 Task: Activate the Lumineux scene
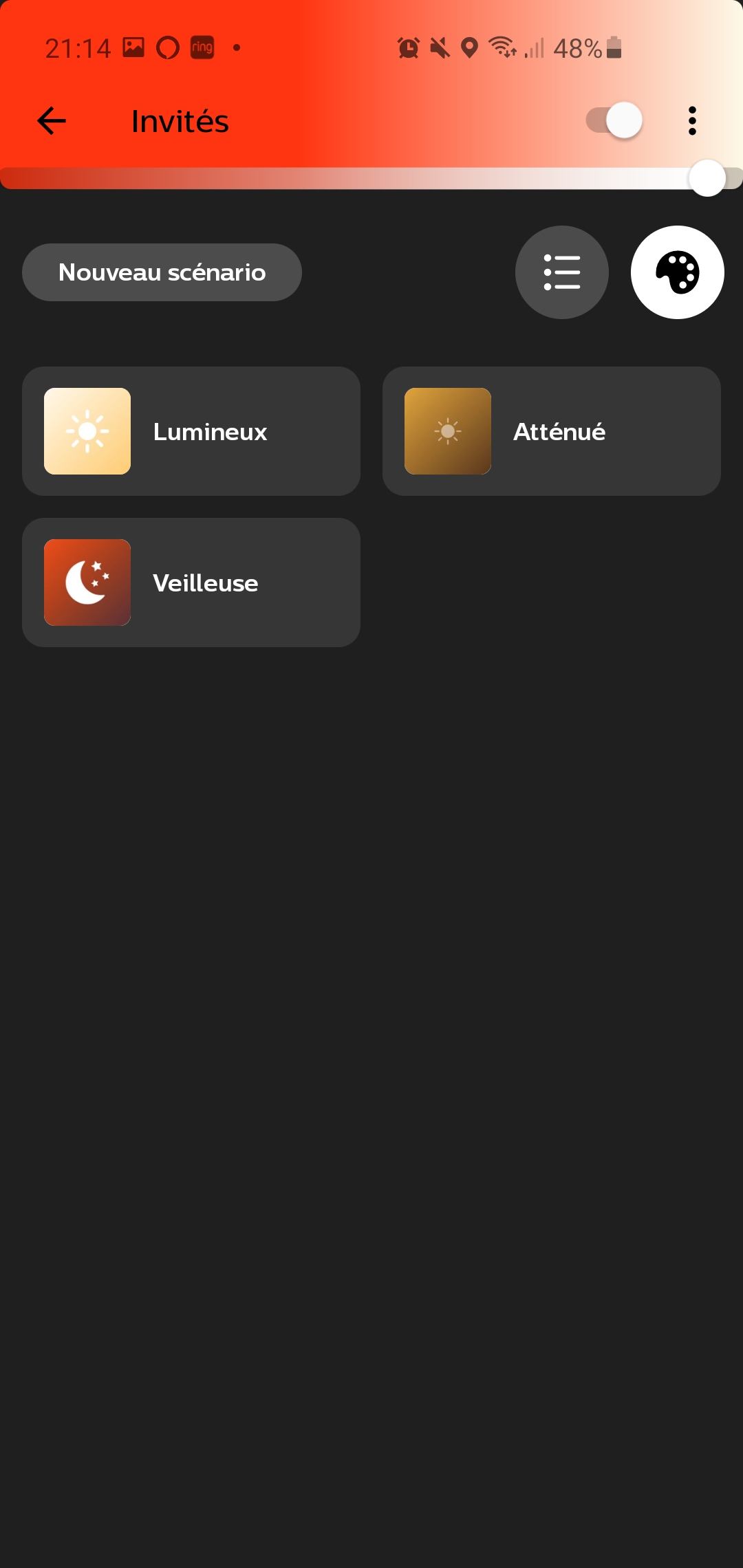click(x=191, y=431)
